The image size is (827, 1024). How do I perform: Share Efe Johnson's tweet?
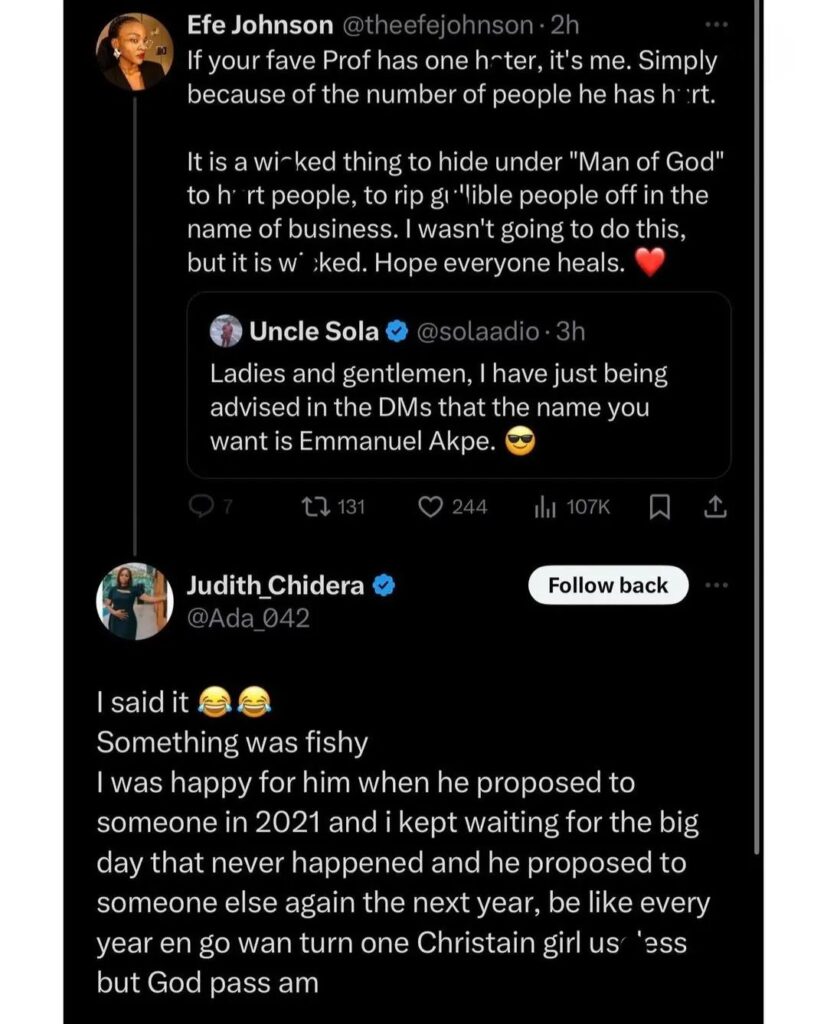pos(715,508)
